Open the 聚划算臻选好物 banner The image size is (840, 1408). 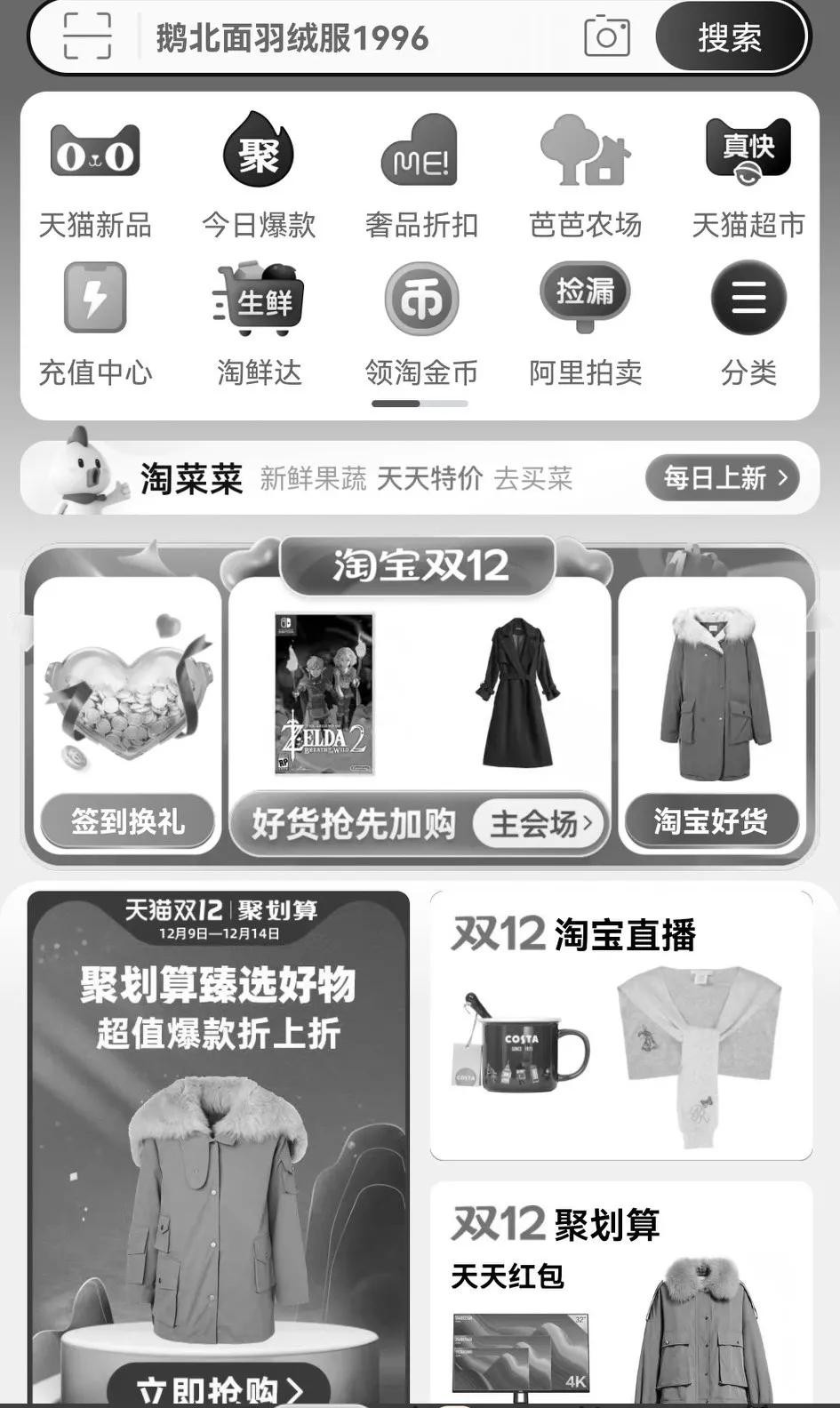pyautogui.click(x=218, y=1147)
